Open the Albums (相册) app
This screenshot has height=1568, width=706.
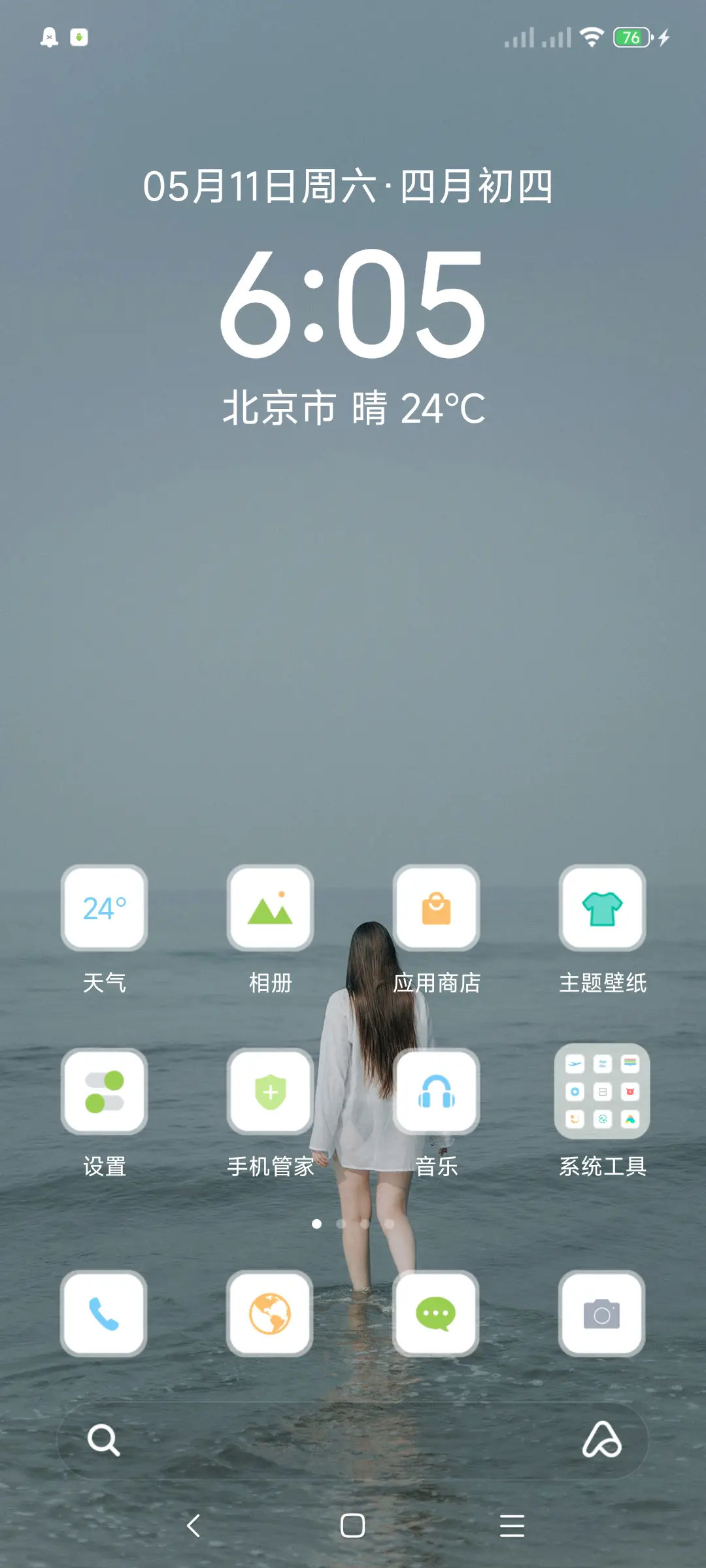[x=271, y=910]
